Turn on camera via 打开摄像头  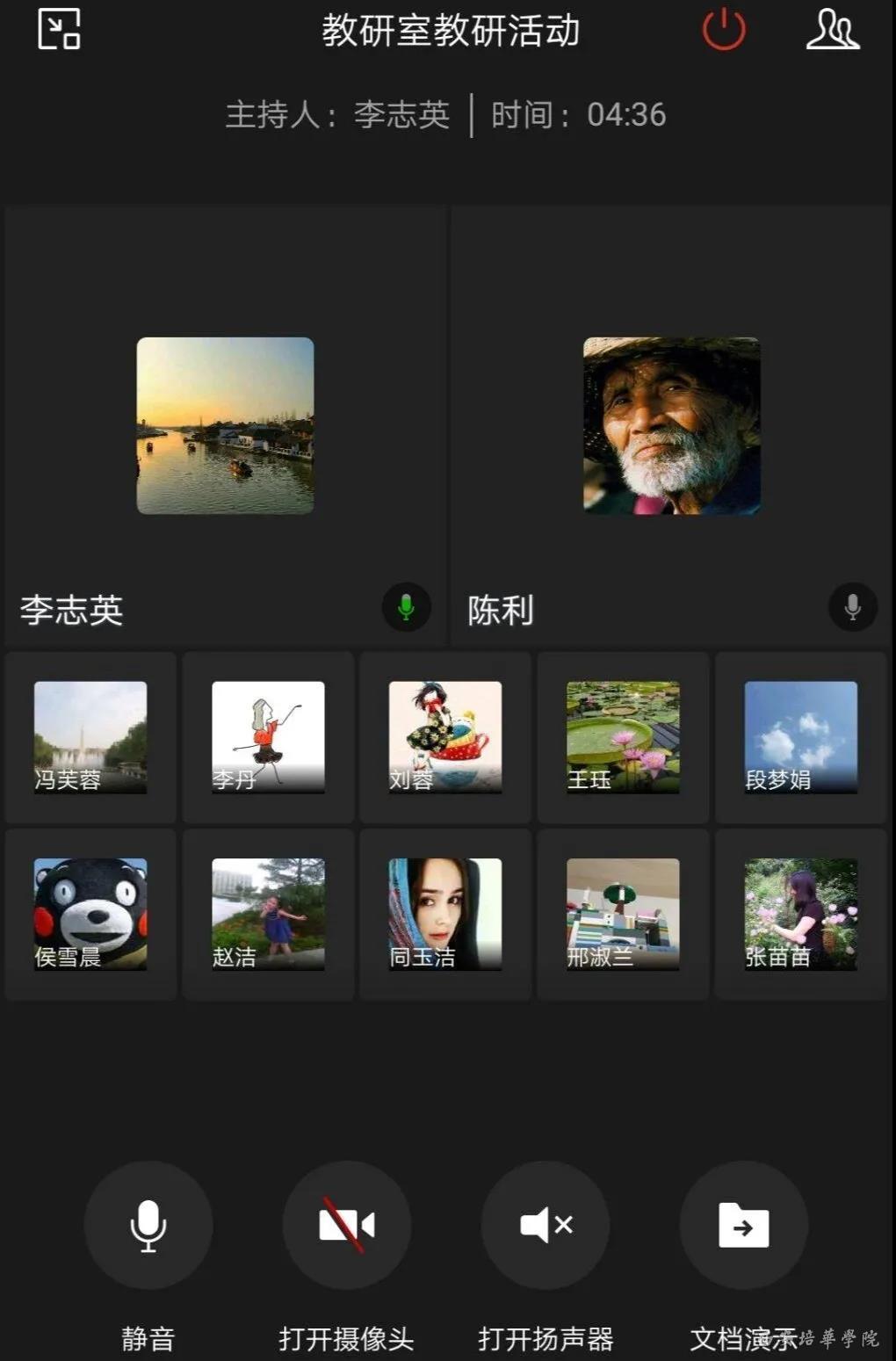(x=346, y=1225)
